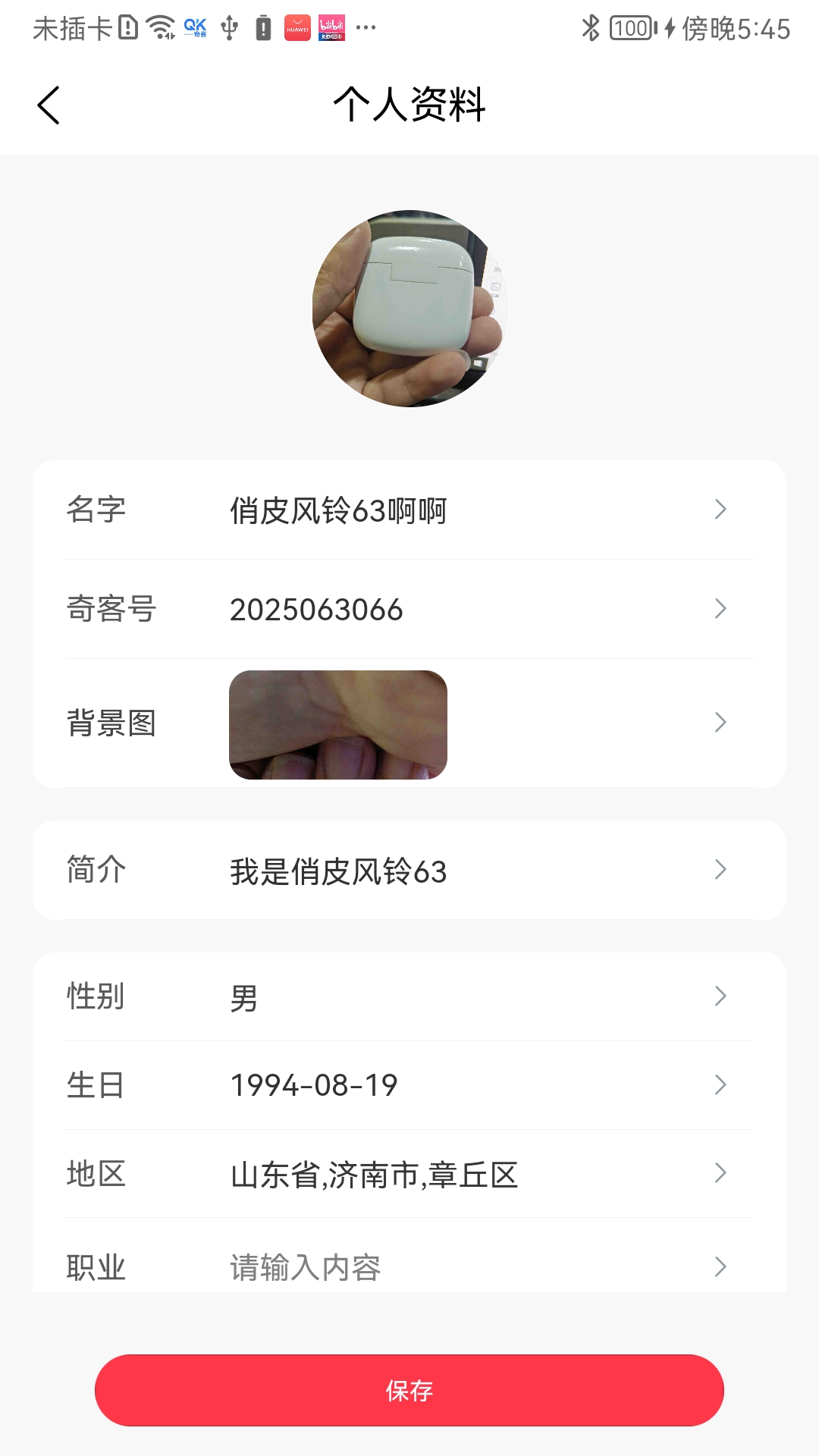Edit the 名字 row
The height and width of the screenshot is (1456, 819).
tap(409, 510)
